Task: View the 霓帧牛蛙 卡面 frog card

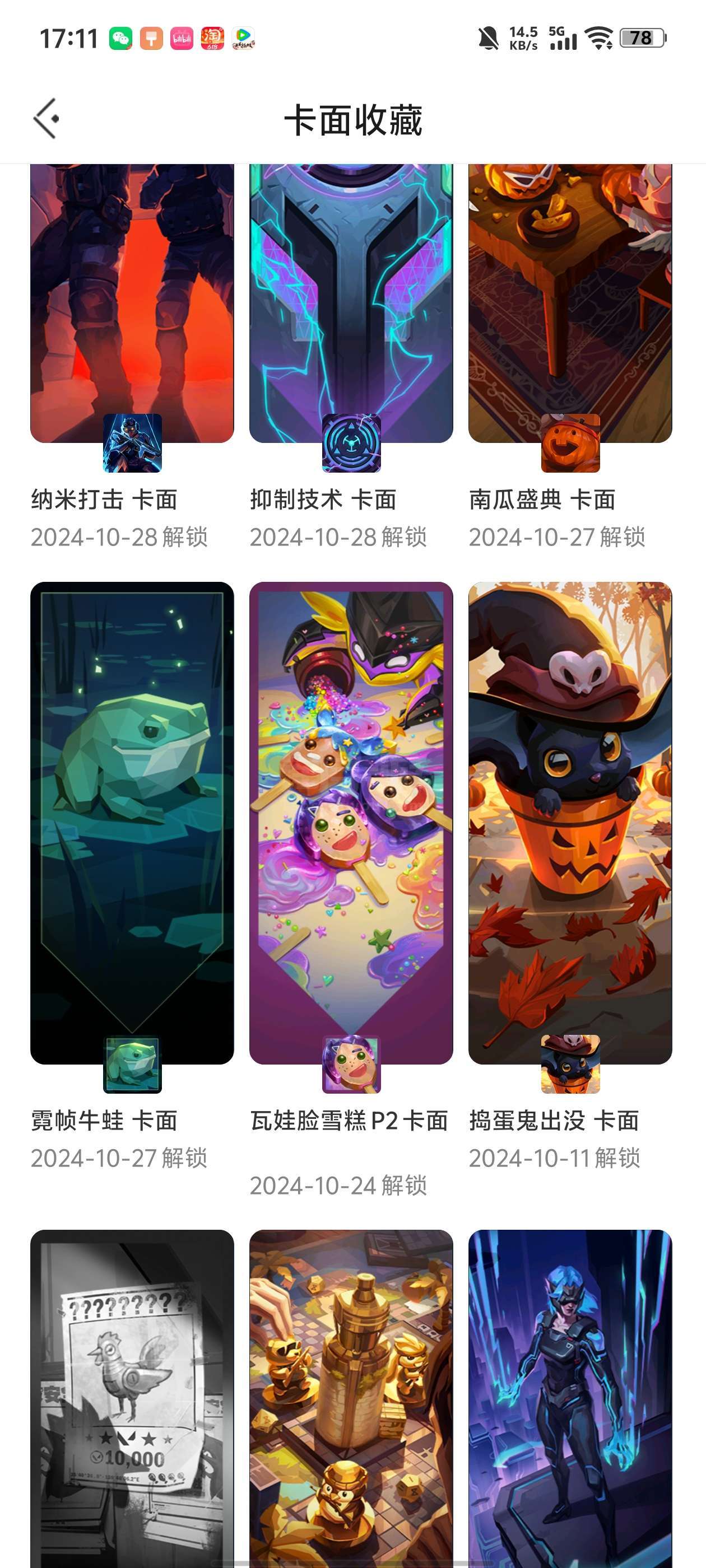Action: click(x=132, y=822)
